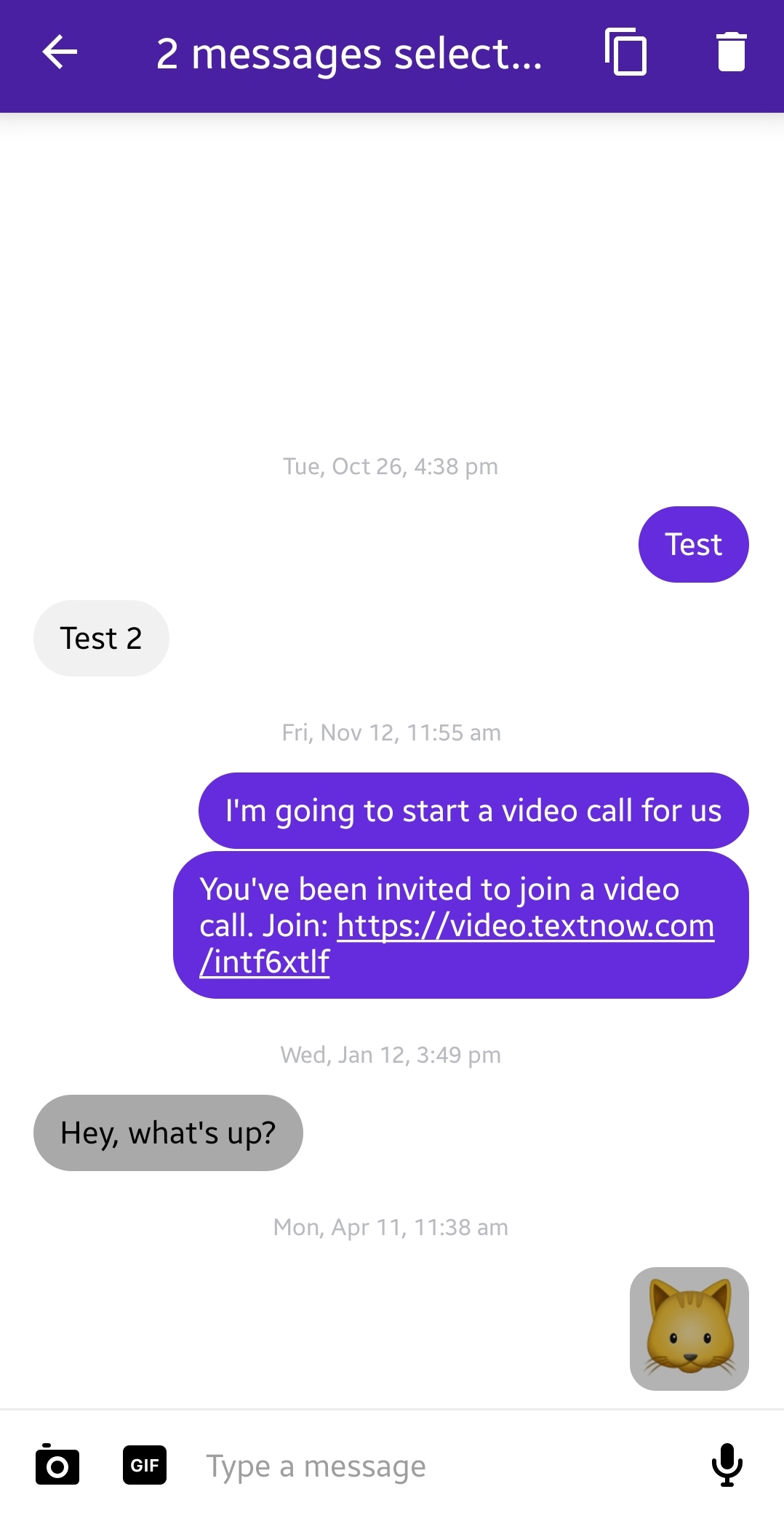Tap the copy icon in the toolbar
The image size is (784, 1513).
pyautogui.click(x=625, y=52)
